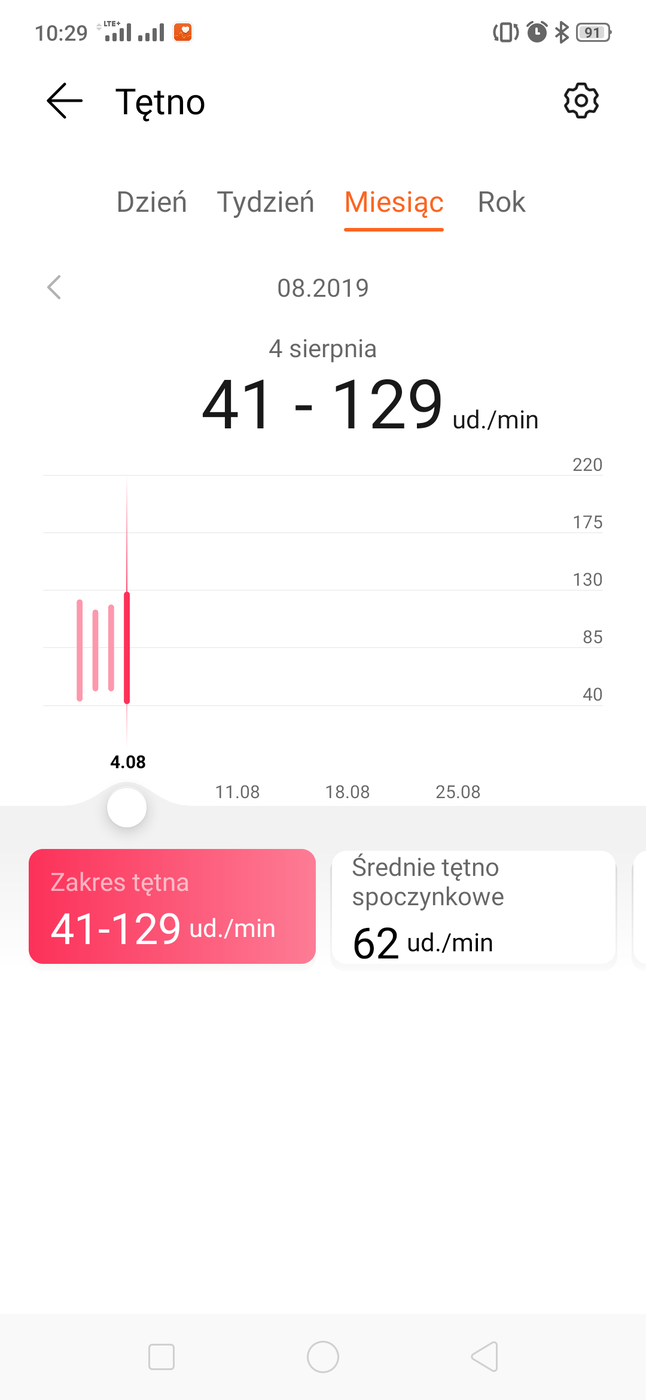Select the Średnie tętno spoczynkowe card
Viewport: 646px width, 1400px height.
tap(473, 908)
